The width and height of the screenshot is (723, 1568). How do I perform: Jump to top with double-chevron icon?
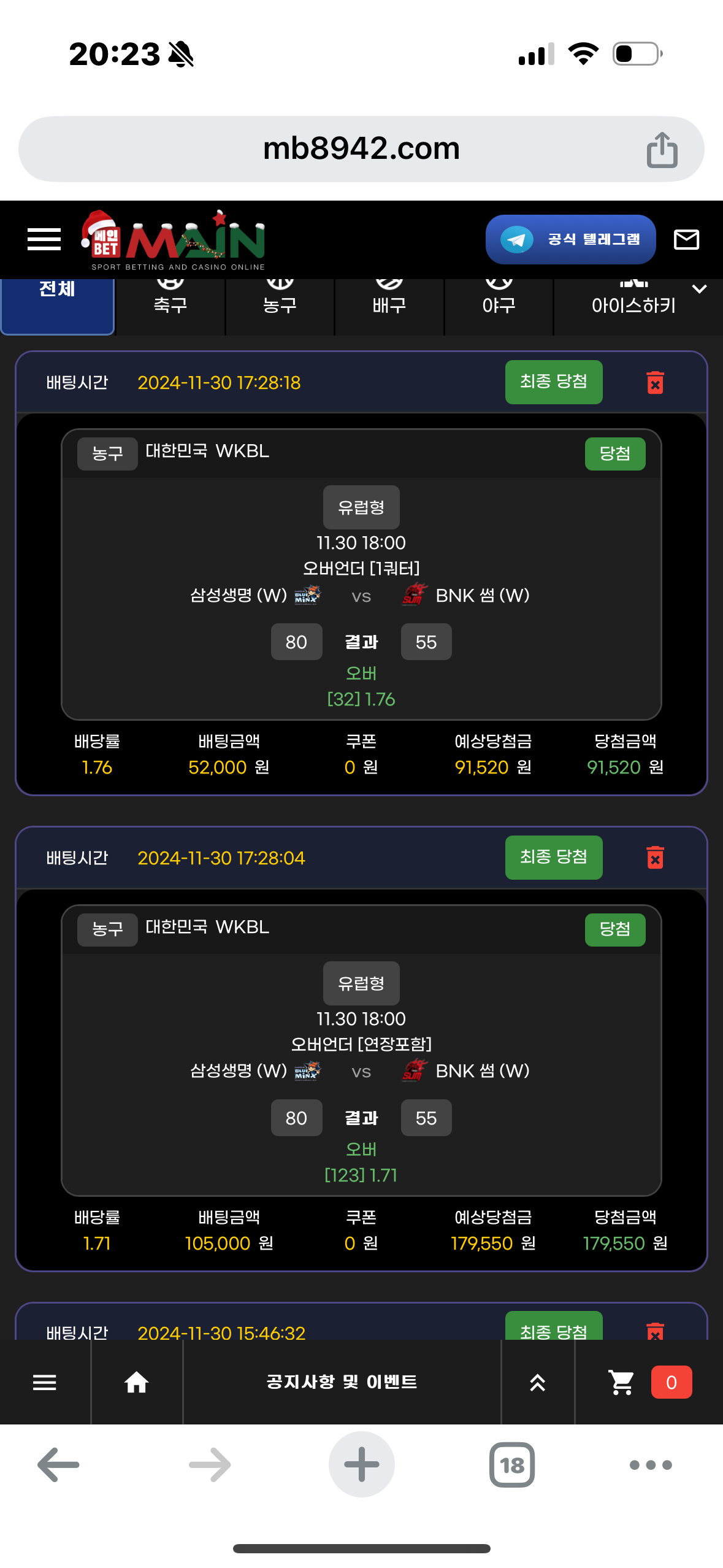(537, 1382)
